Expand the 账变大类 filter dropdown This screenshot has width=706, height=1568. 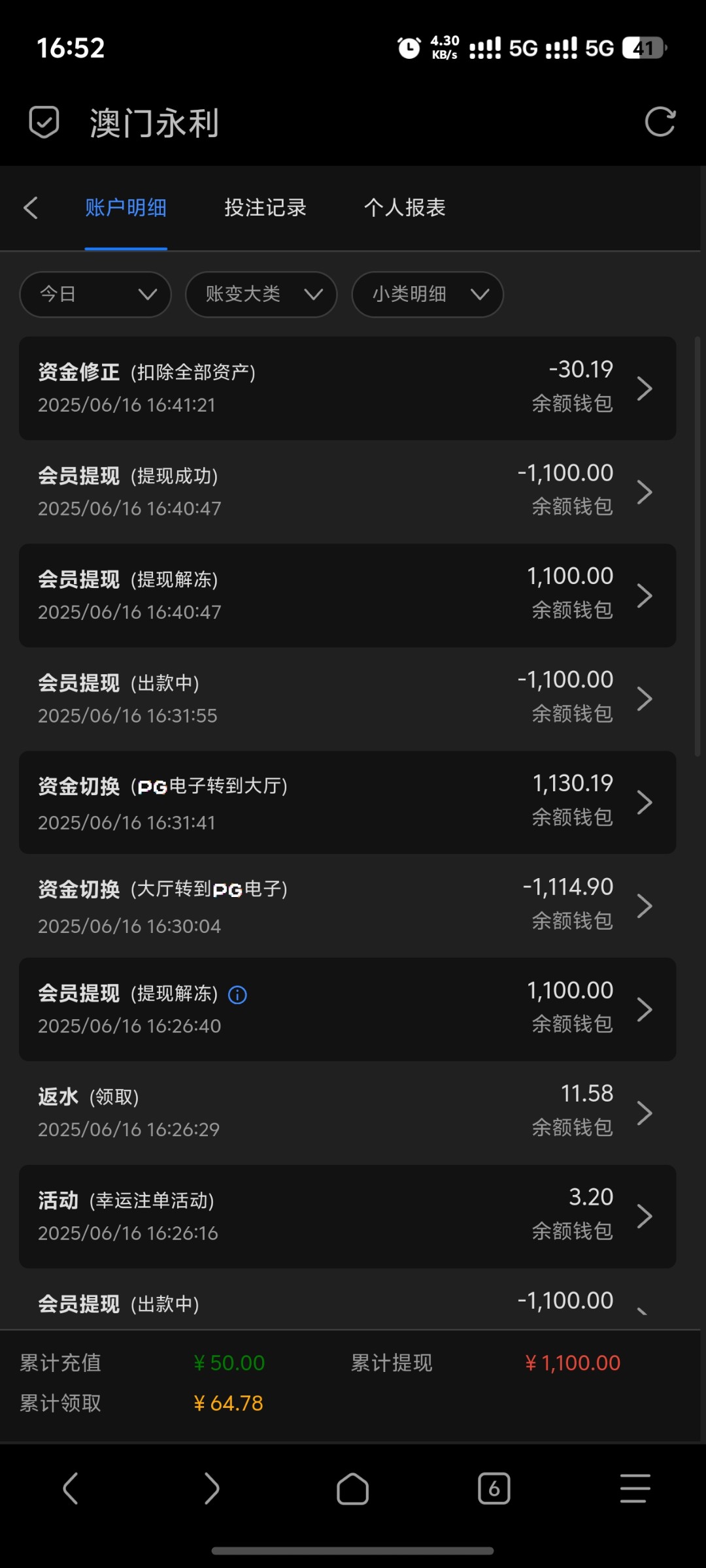(261, 295)
